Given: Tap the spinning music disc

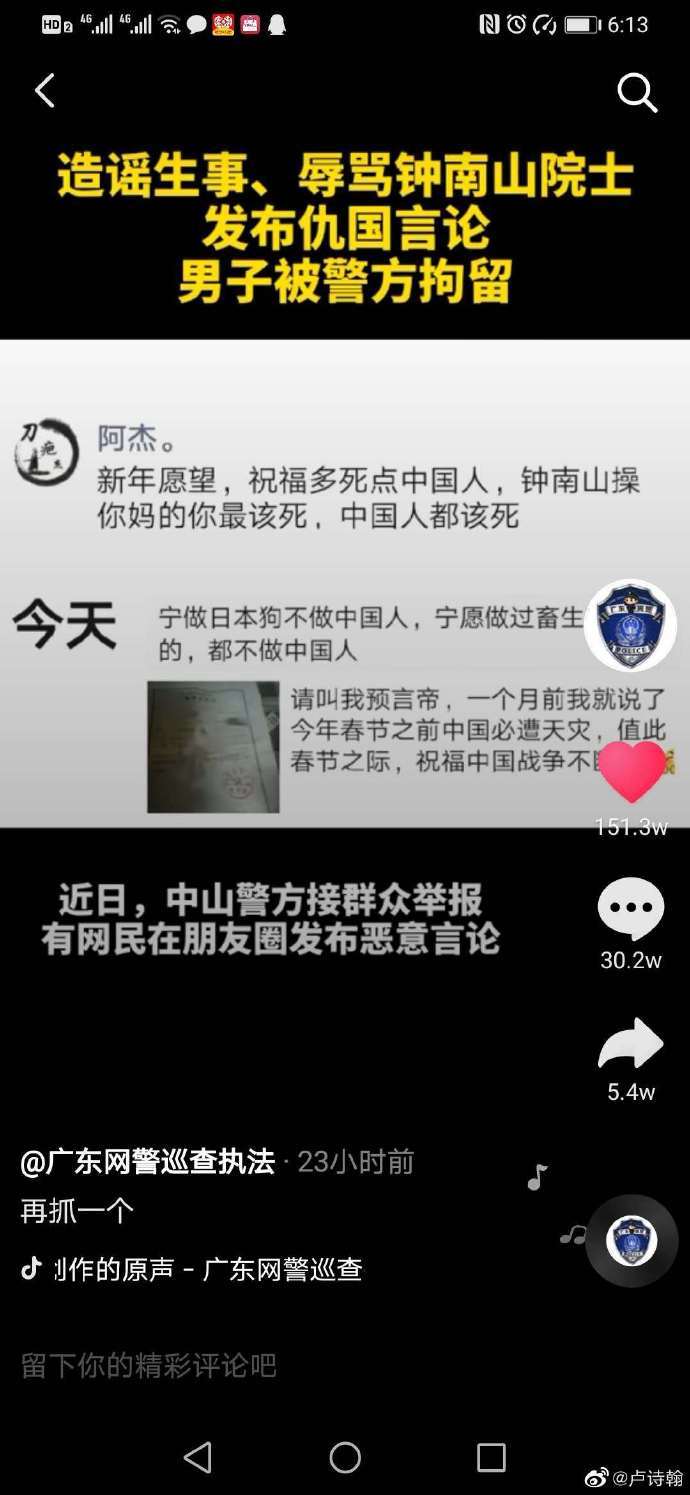Looking at the screenshot, I should click(631, 1241).
